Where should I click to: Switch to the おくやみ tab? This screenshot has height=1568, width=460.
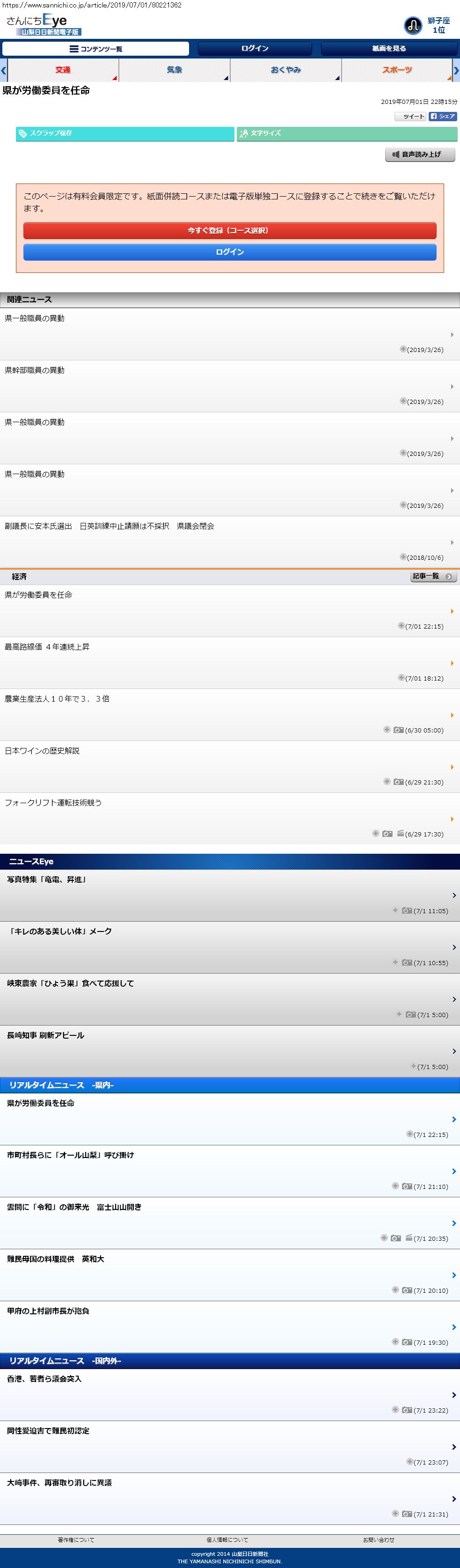pos(285,70)
